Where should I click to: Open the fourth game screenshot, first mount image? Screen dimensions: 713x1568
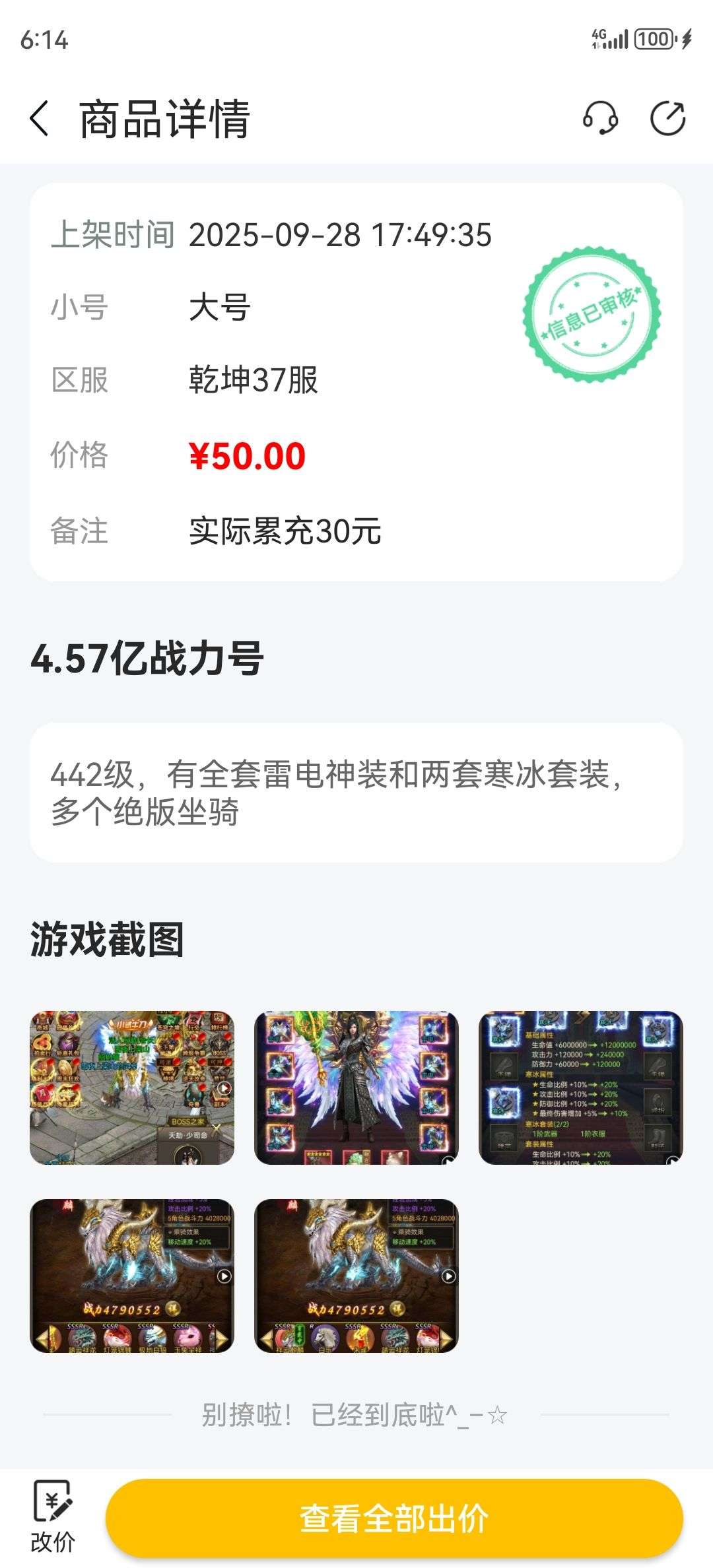click(x=132, y=1276)
